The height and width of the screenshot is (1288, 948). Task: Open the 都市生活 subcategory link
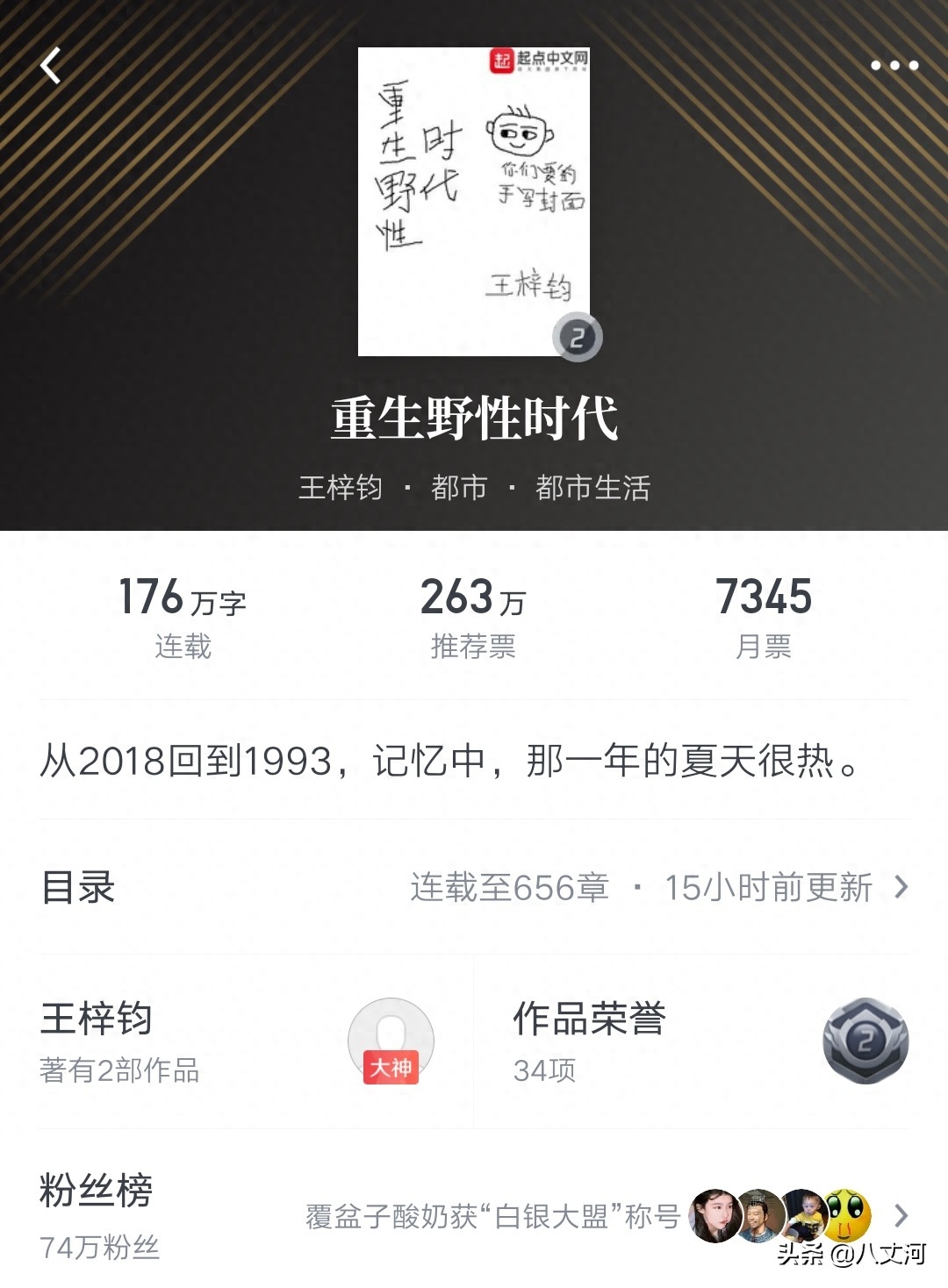click(x=592, y=488)
